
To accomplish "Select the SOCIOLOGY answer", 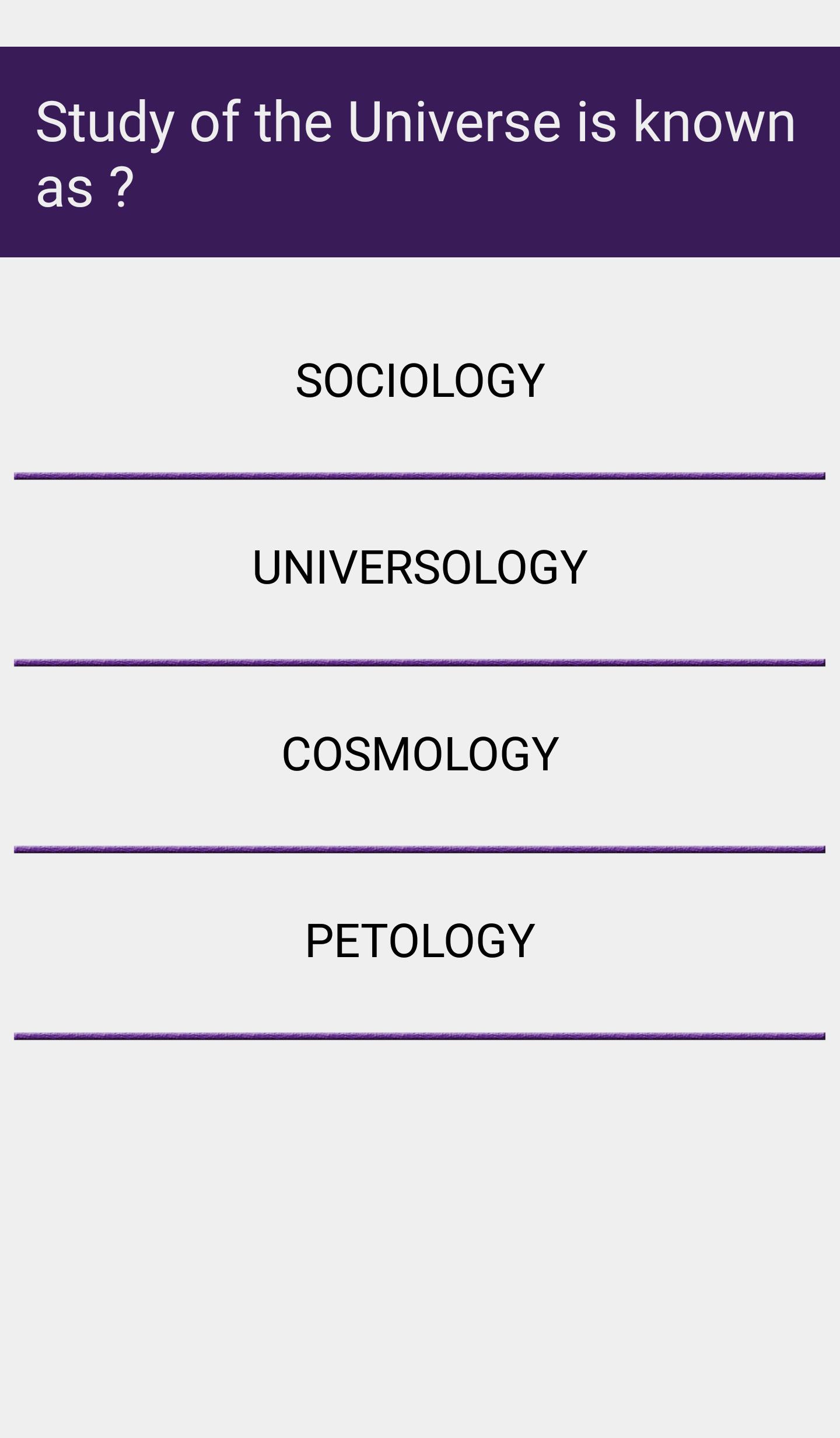I will [x=420, y=381].
